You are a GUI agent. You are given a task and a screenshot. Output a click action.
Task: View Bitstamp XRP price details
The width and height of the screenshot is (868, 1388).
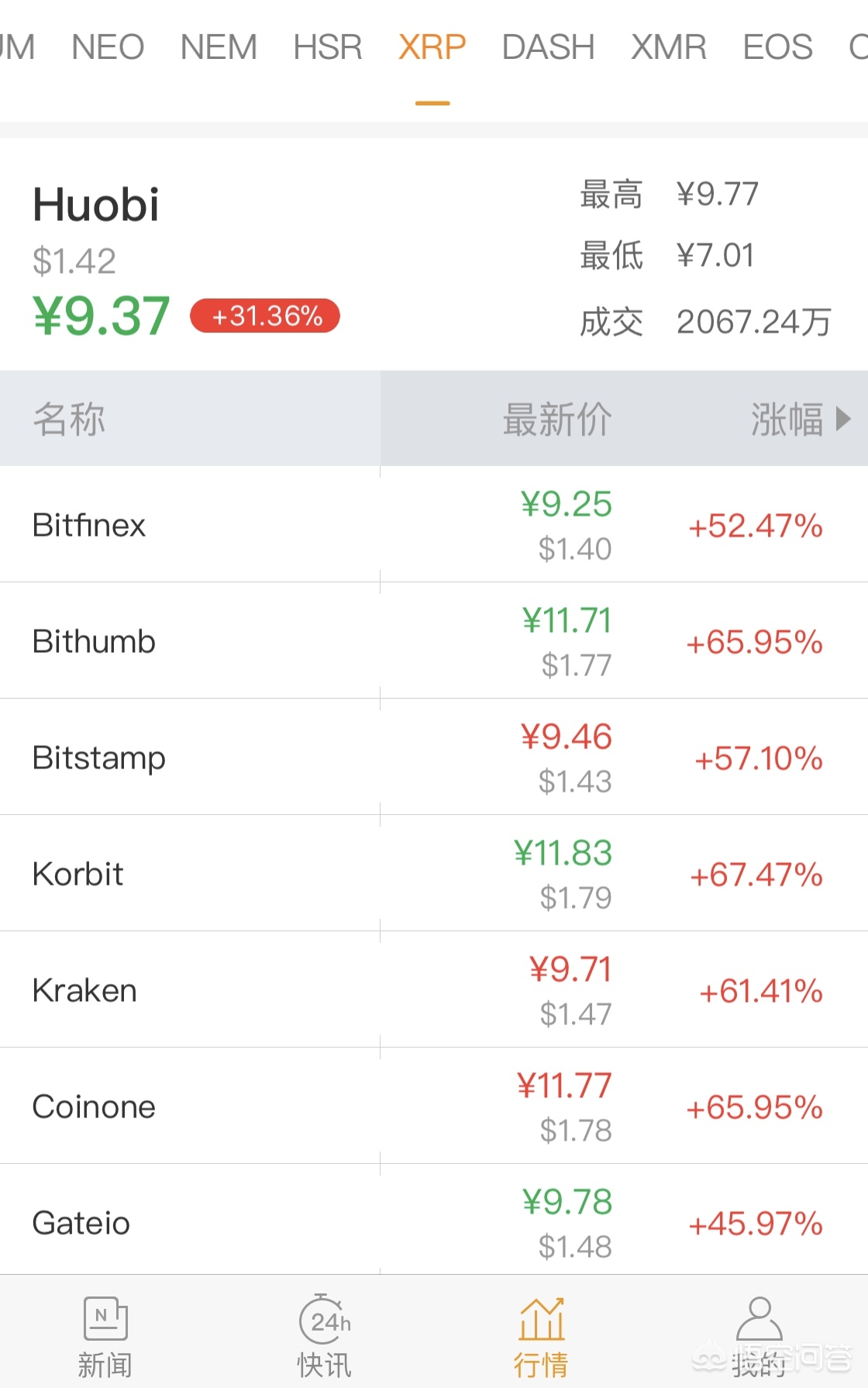click(434, 758)
